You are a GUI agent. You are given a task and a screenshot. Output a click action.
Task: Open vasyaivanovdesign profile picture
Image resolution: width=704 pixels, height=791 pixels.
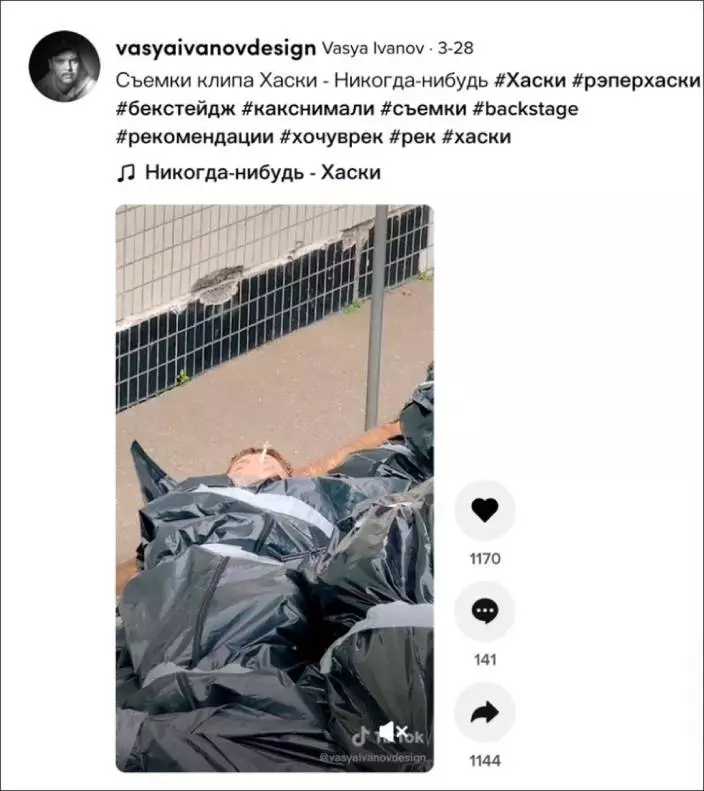click(x=64, y=65)
